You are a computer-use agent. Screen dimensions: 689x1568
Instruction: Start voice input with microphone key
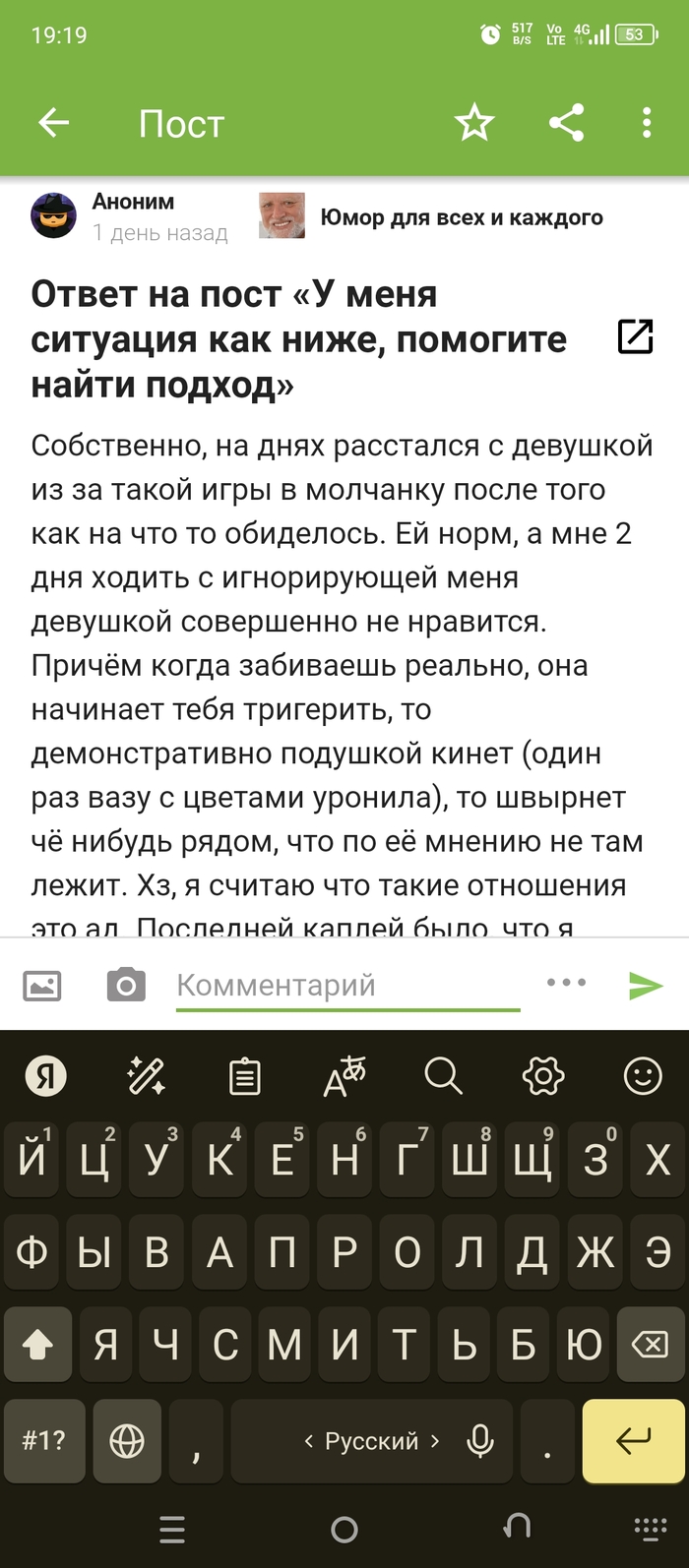click(480, 1441)
